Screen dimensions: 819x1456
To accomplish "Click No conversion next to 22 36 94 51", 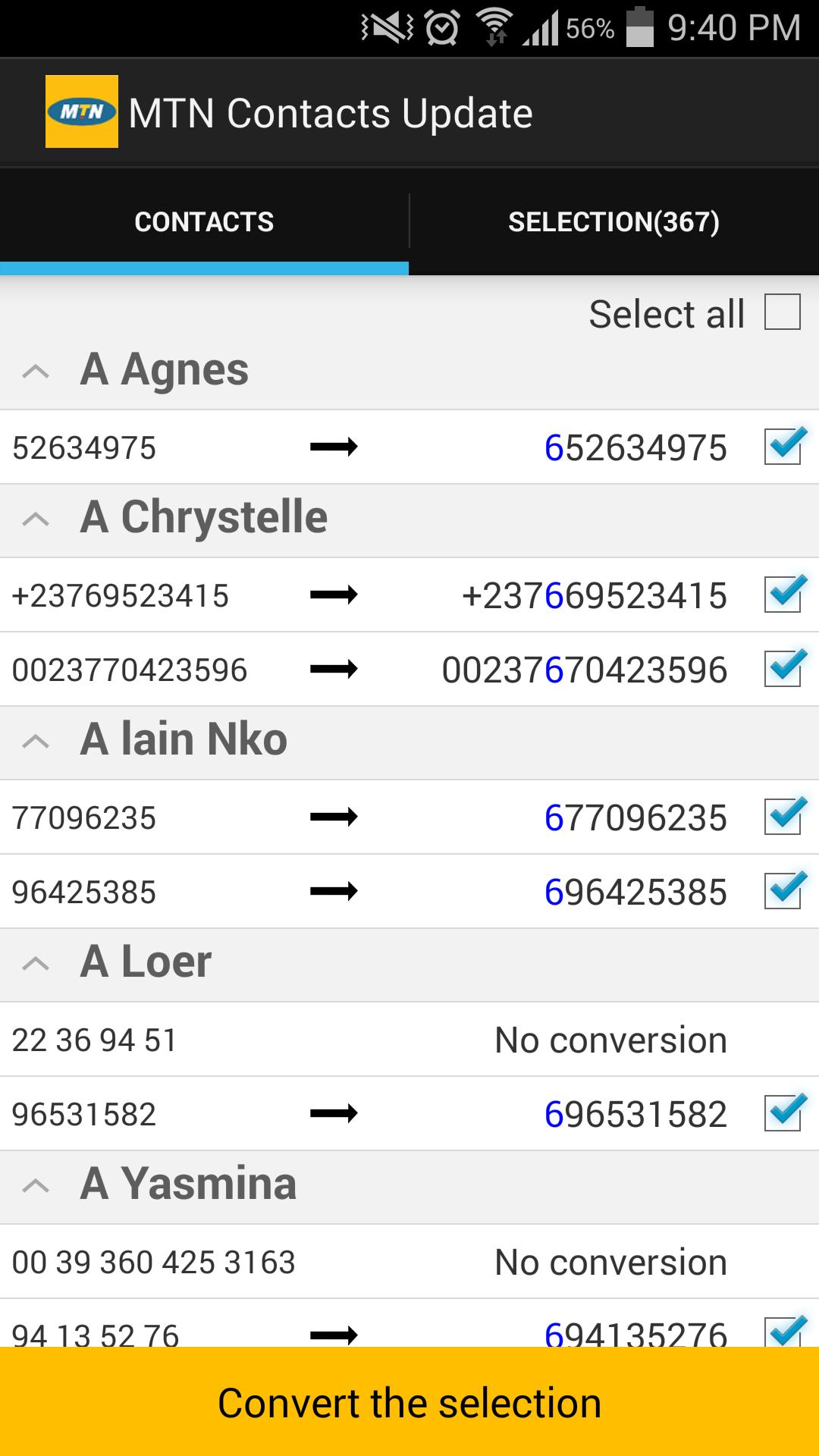I will tap(609, 1040).
